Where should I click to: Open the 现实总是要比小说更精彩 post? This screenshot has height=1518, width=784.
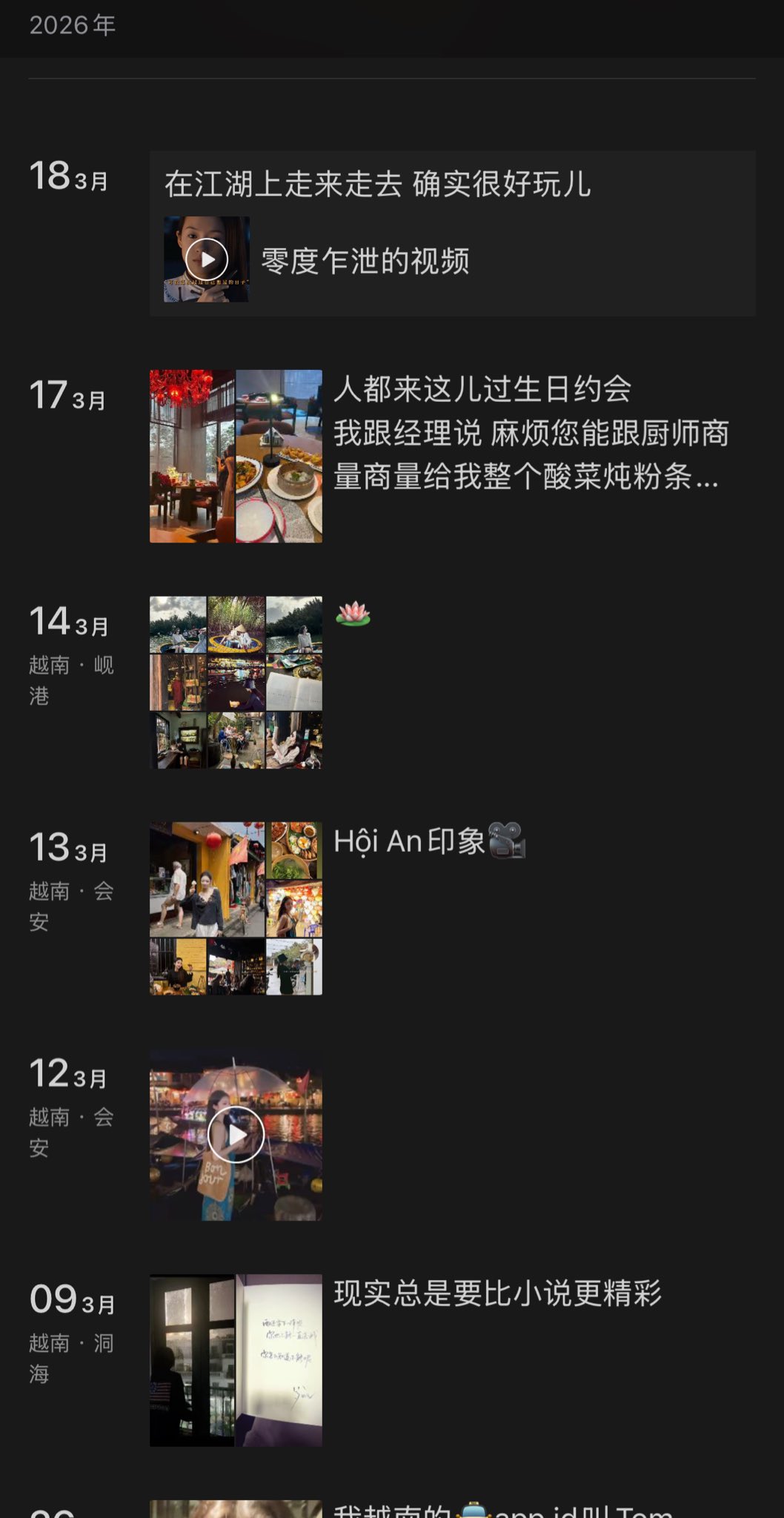click(x=496, y=1293)
